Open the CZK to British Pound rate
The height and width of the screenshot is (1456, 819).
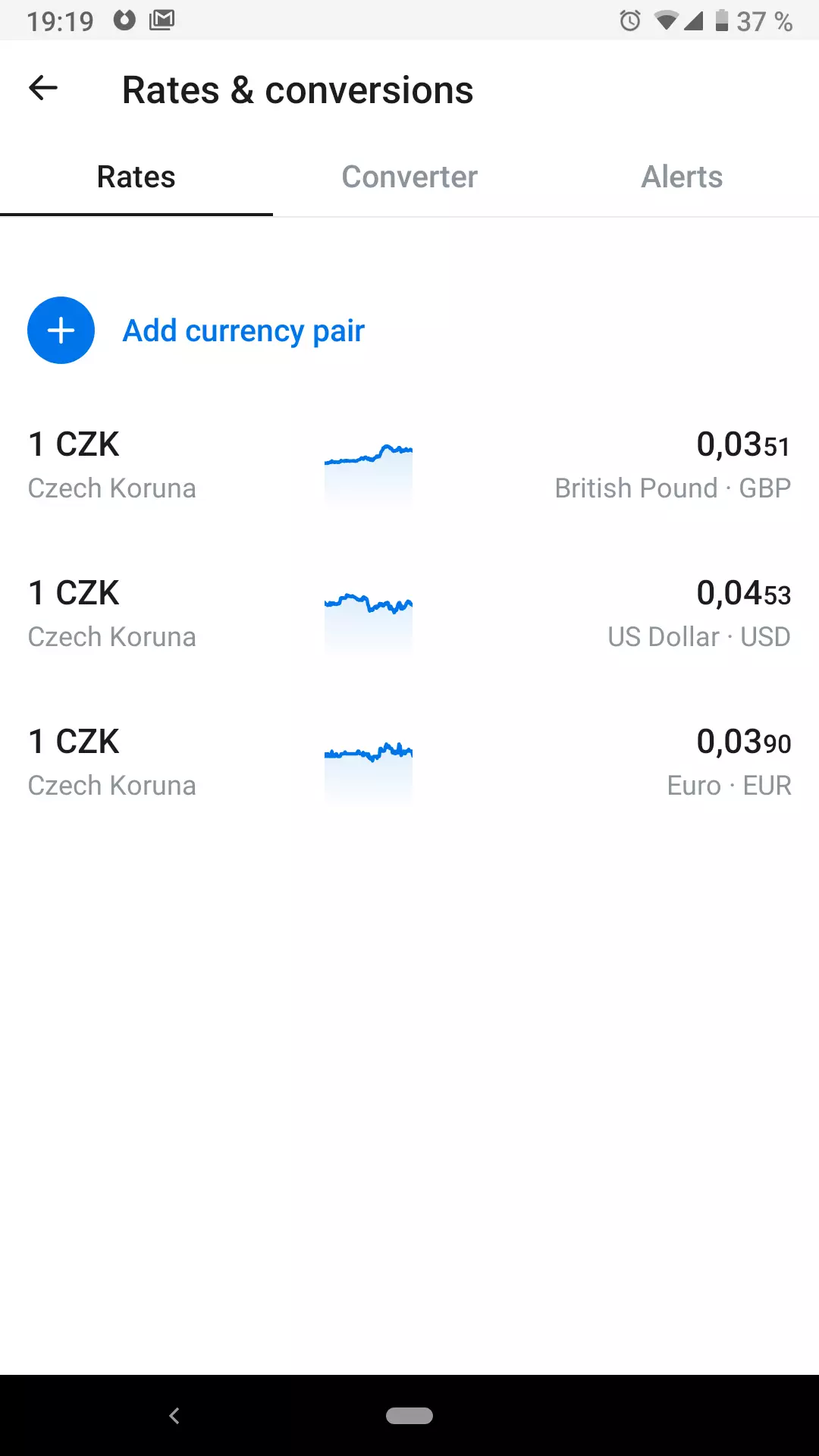click(x=409, y=466)
